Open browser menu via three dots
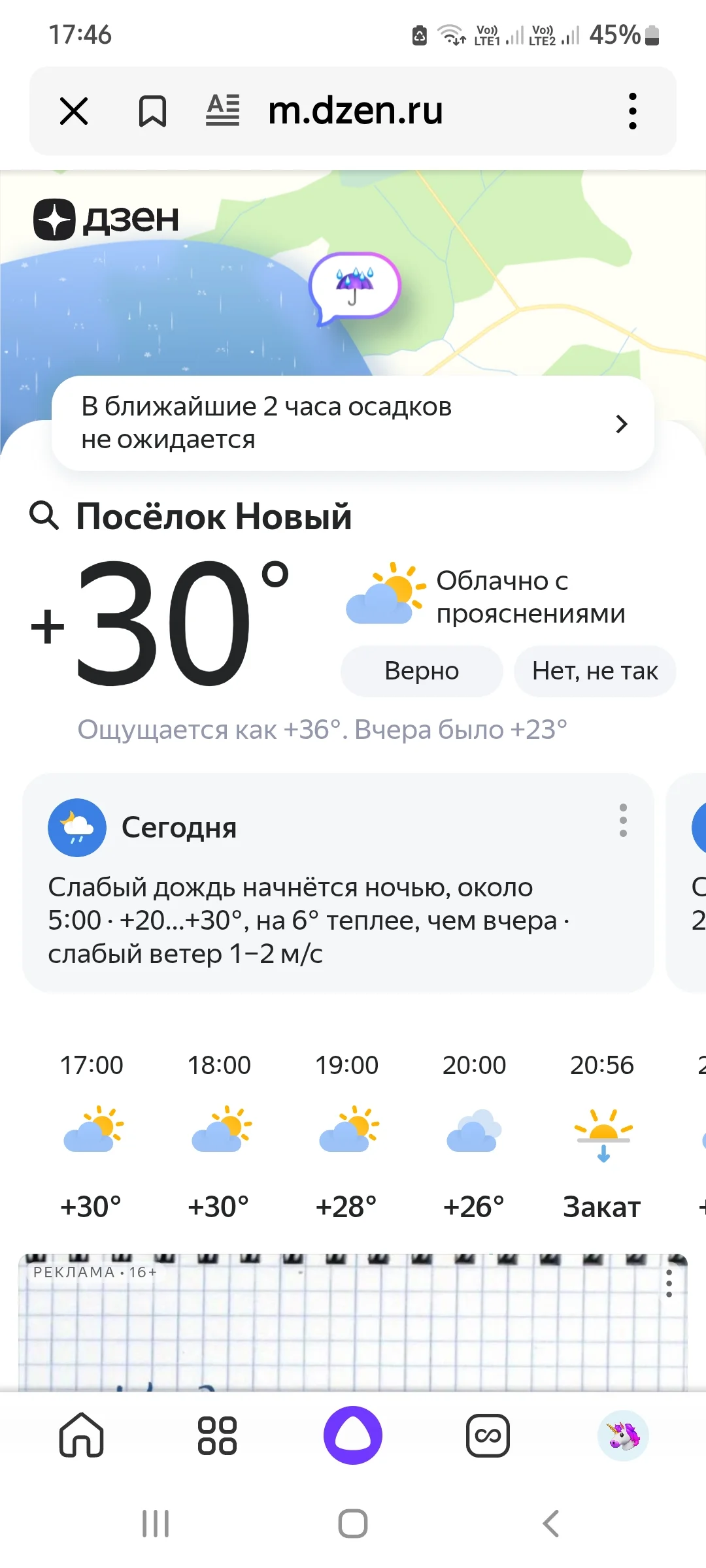 pyautogui.click(x=631, y=110)
